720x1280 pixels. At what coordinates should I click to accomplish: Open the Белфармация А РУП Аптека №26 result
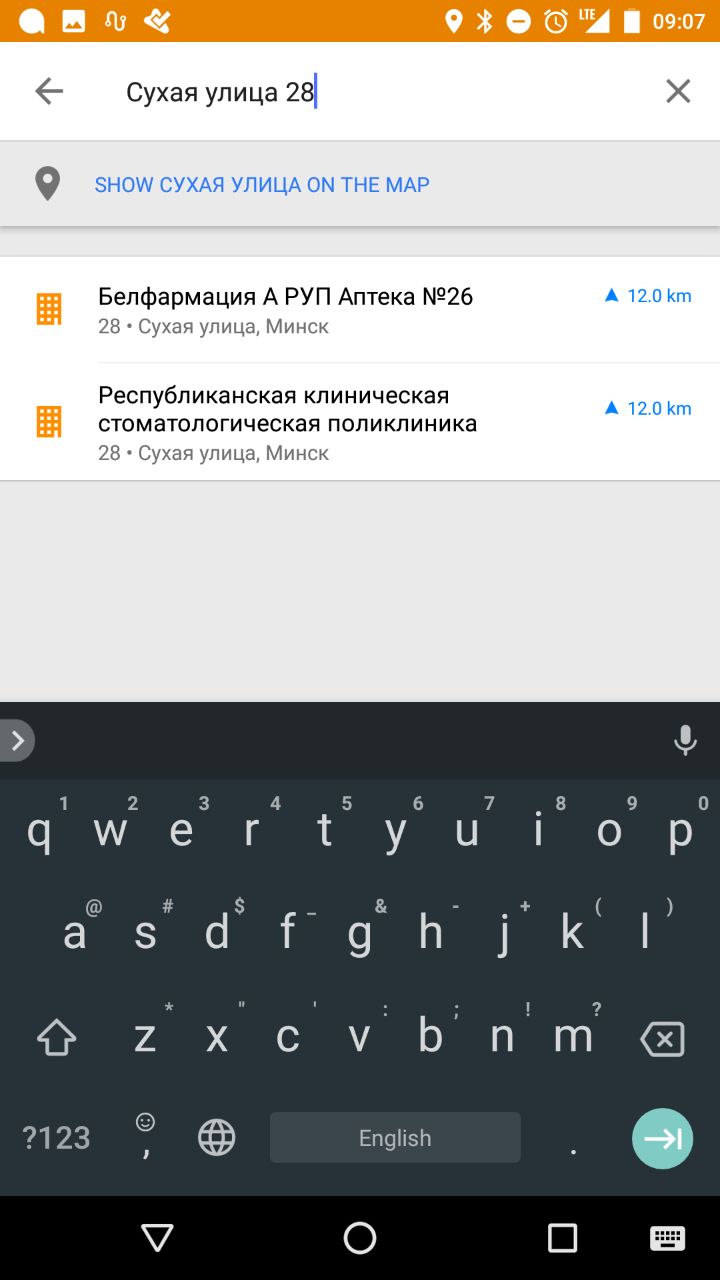click(x=360, y=310)
